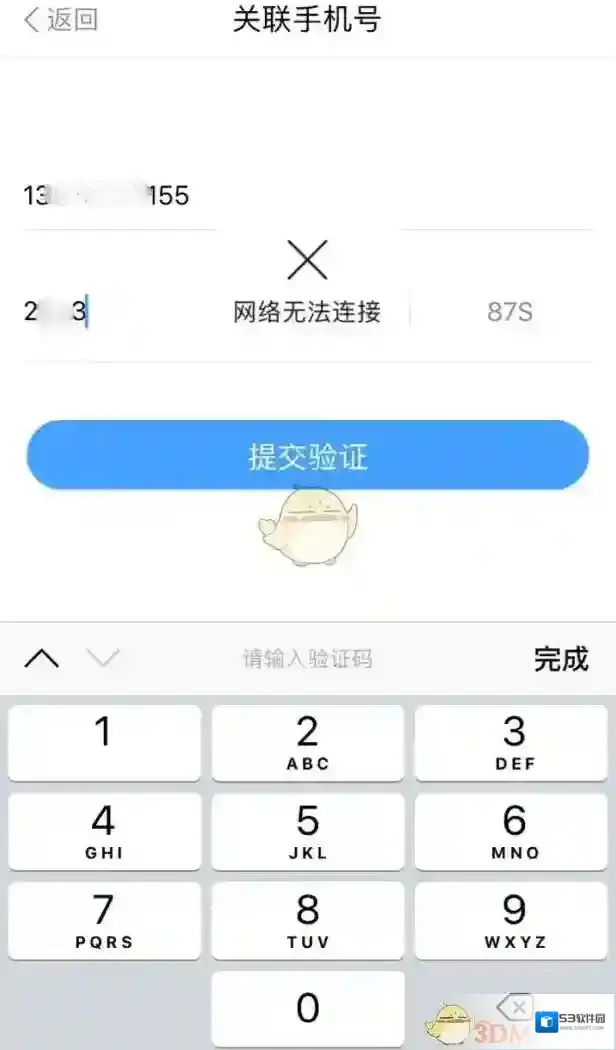Screen dimensions: 616x1050
Task: Tap 完成 to dismiss the keypad
Action: pos(561,658)
